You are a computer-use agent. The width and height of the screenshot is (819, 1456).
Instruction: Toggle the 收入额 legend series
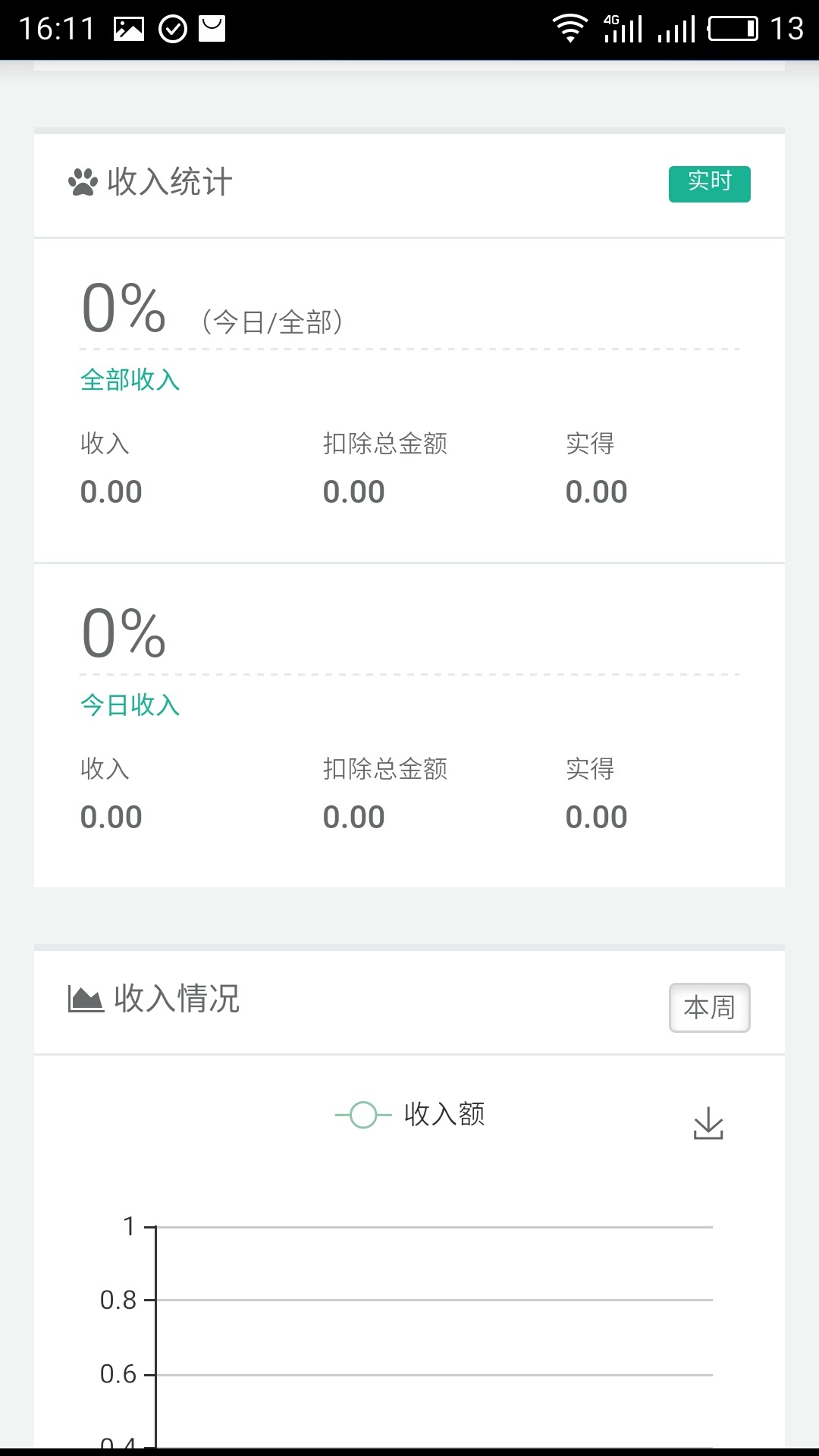click(x=410, y=1115)
